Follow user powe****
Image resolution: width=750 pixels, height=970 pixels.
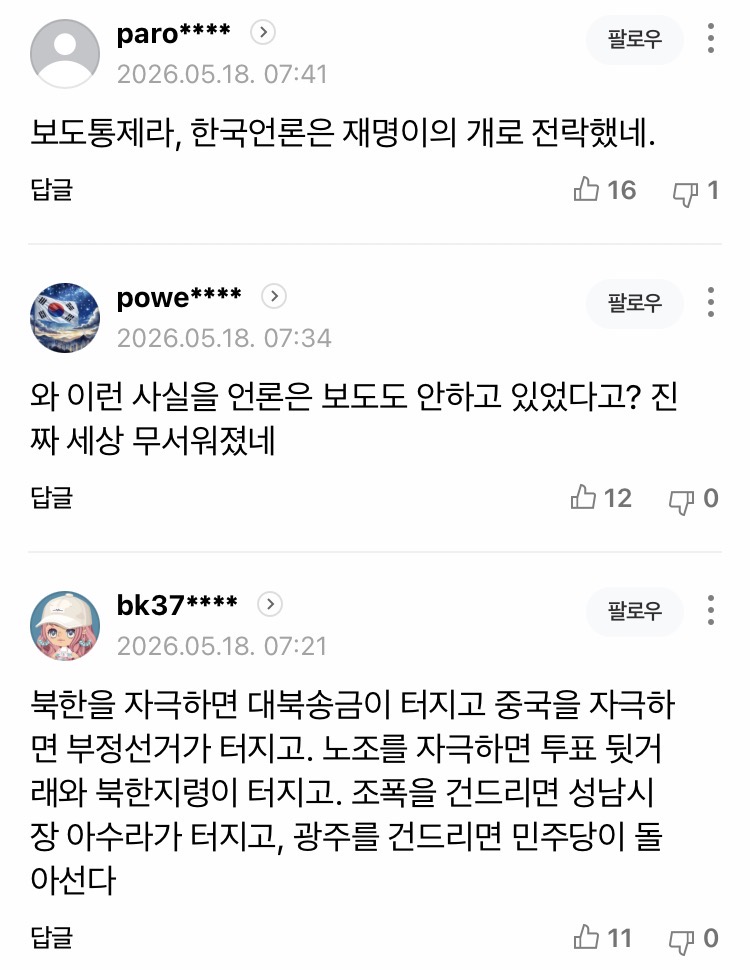pos(634,303)
